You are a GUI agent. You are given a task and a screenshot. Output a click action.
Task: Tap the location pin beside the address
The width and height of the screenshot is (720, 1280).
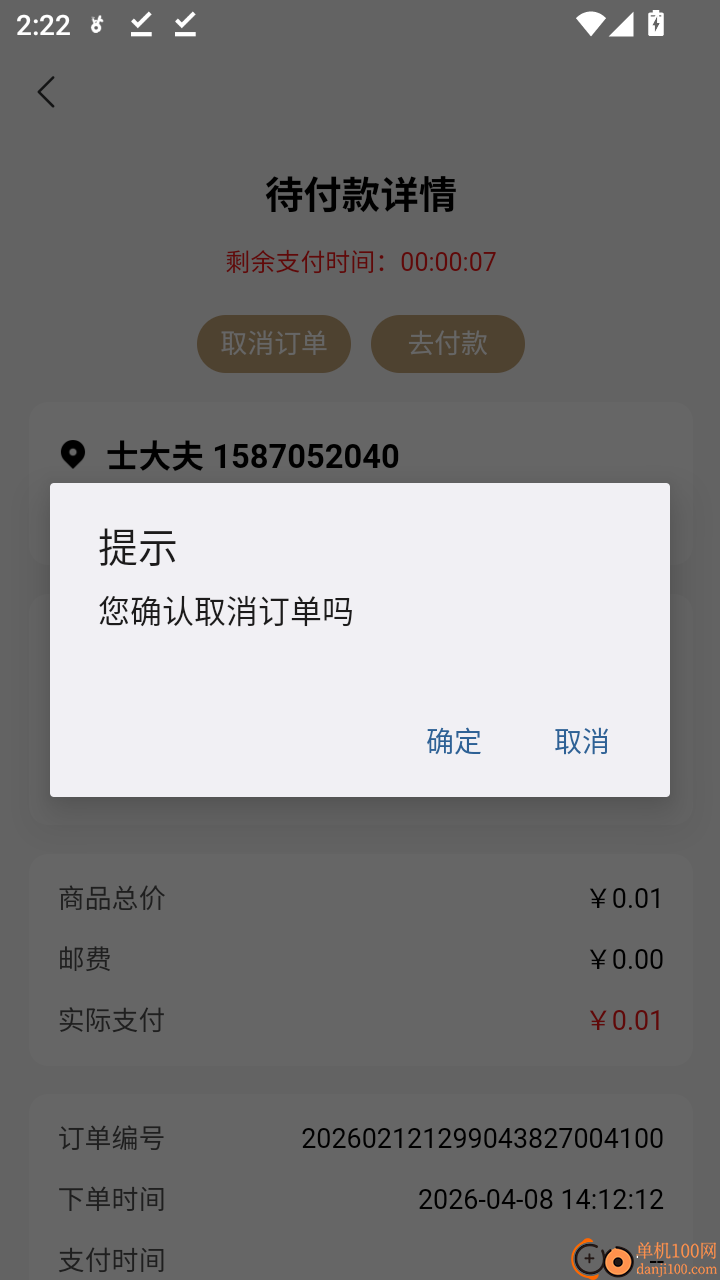click(71, 454)
